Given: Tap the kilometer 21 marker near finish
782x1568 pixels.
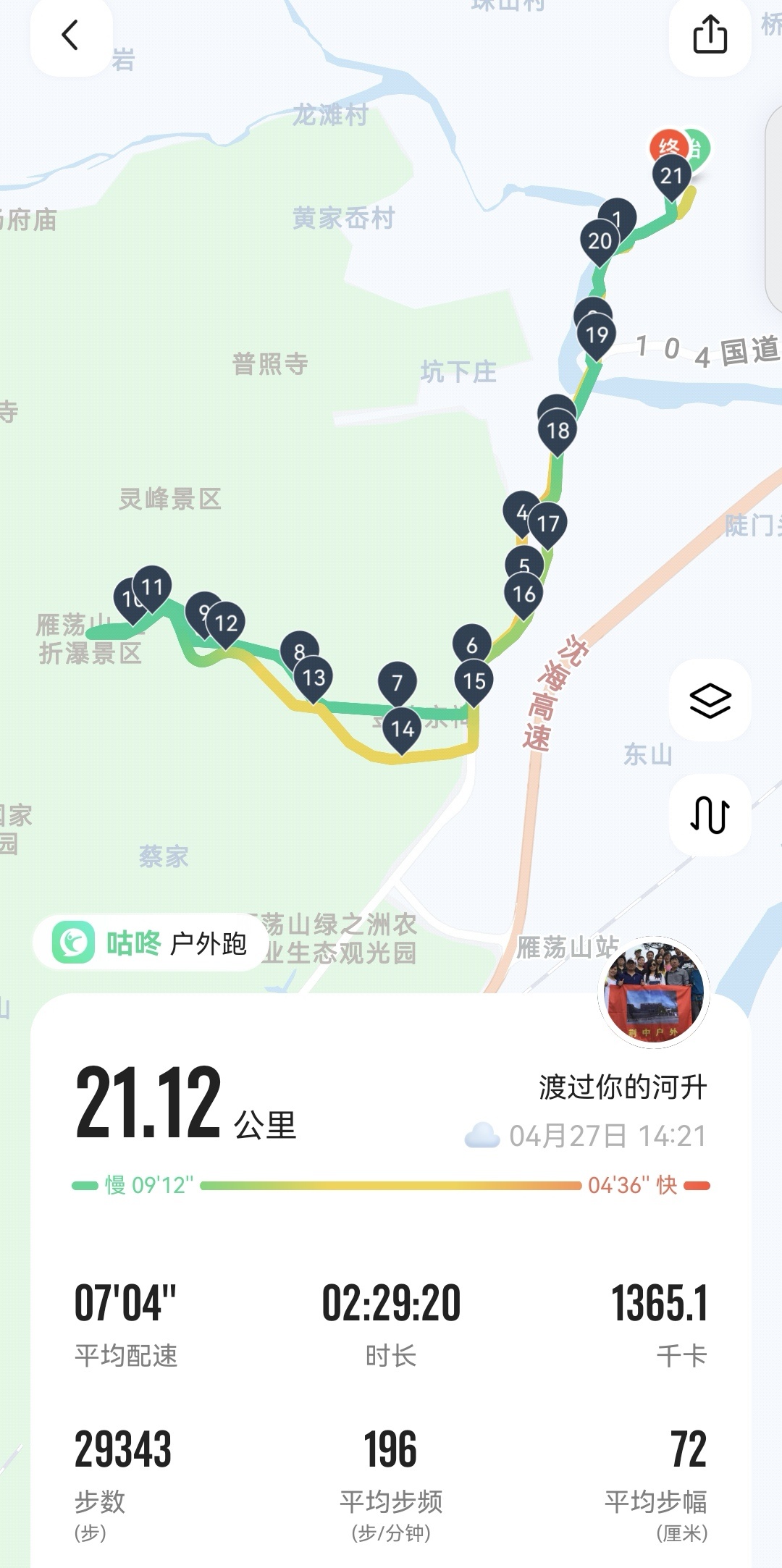Looking at the screenshot, I should pos(671,176).
